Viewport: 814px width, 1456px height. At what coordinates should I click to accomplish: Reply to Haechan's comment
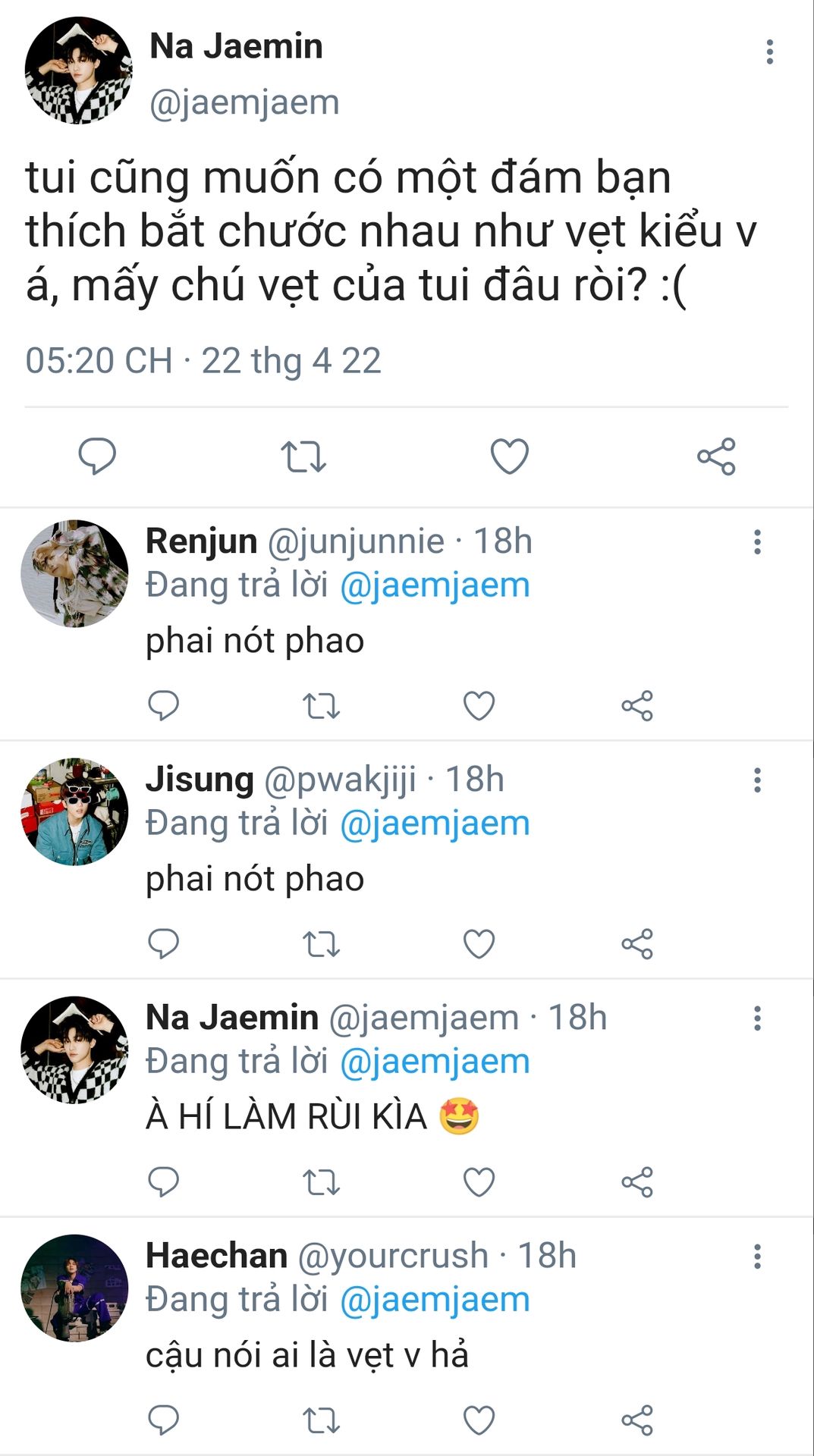(163, 1420)
